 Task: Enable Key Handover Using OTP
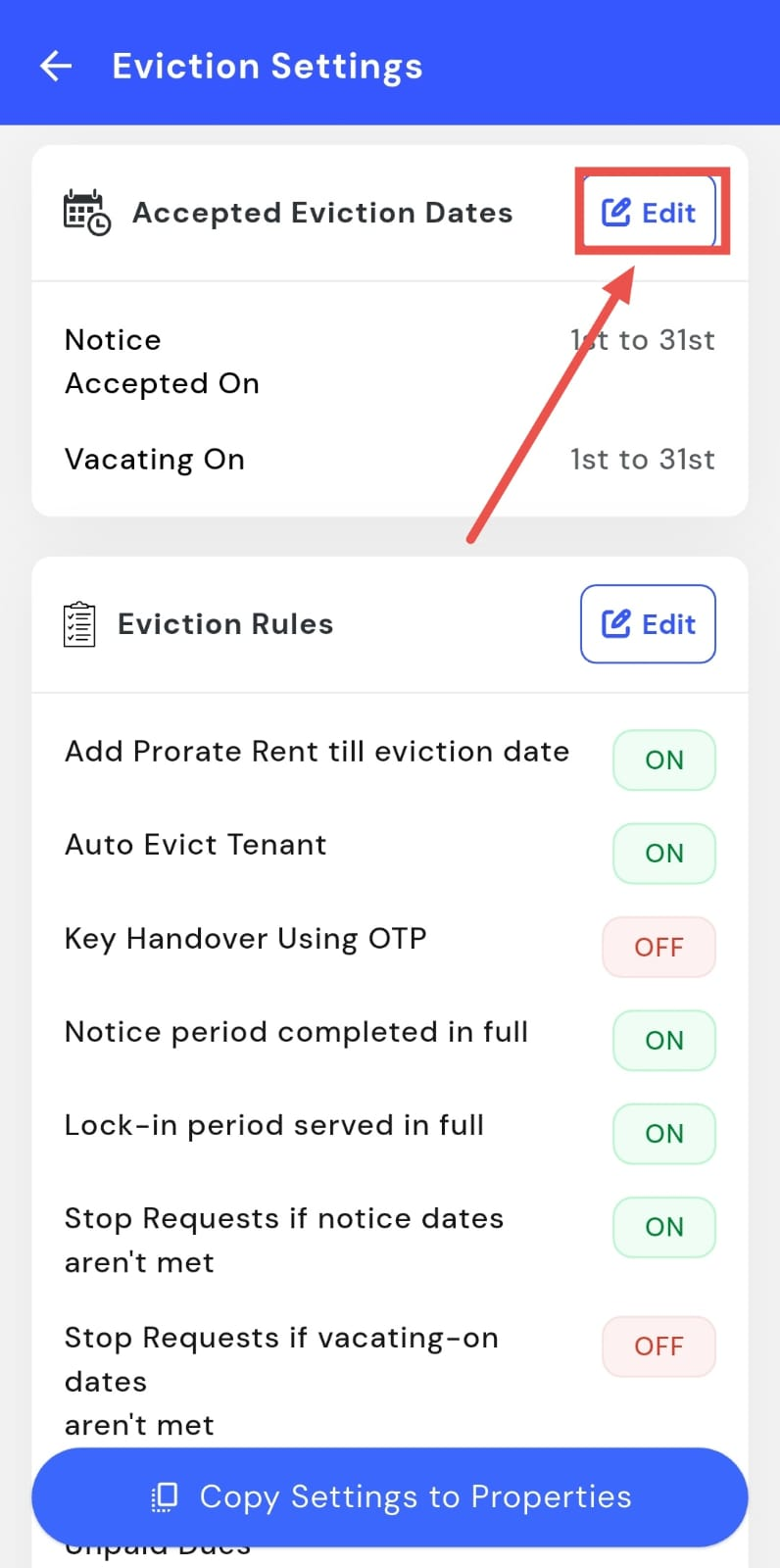click(x=658, y=947)
